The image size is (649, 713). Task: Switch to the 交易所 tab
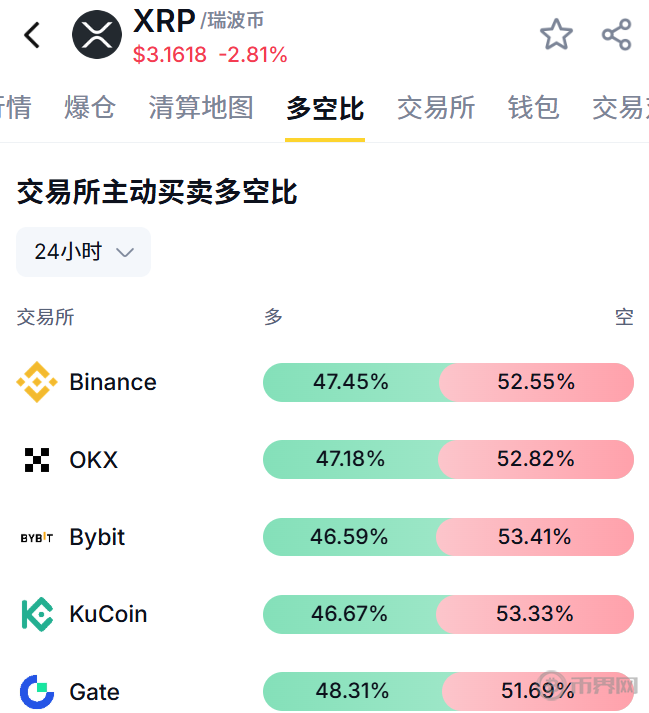click(x=435, y=108)
